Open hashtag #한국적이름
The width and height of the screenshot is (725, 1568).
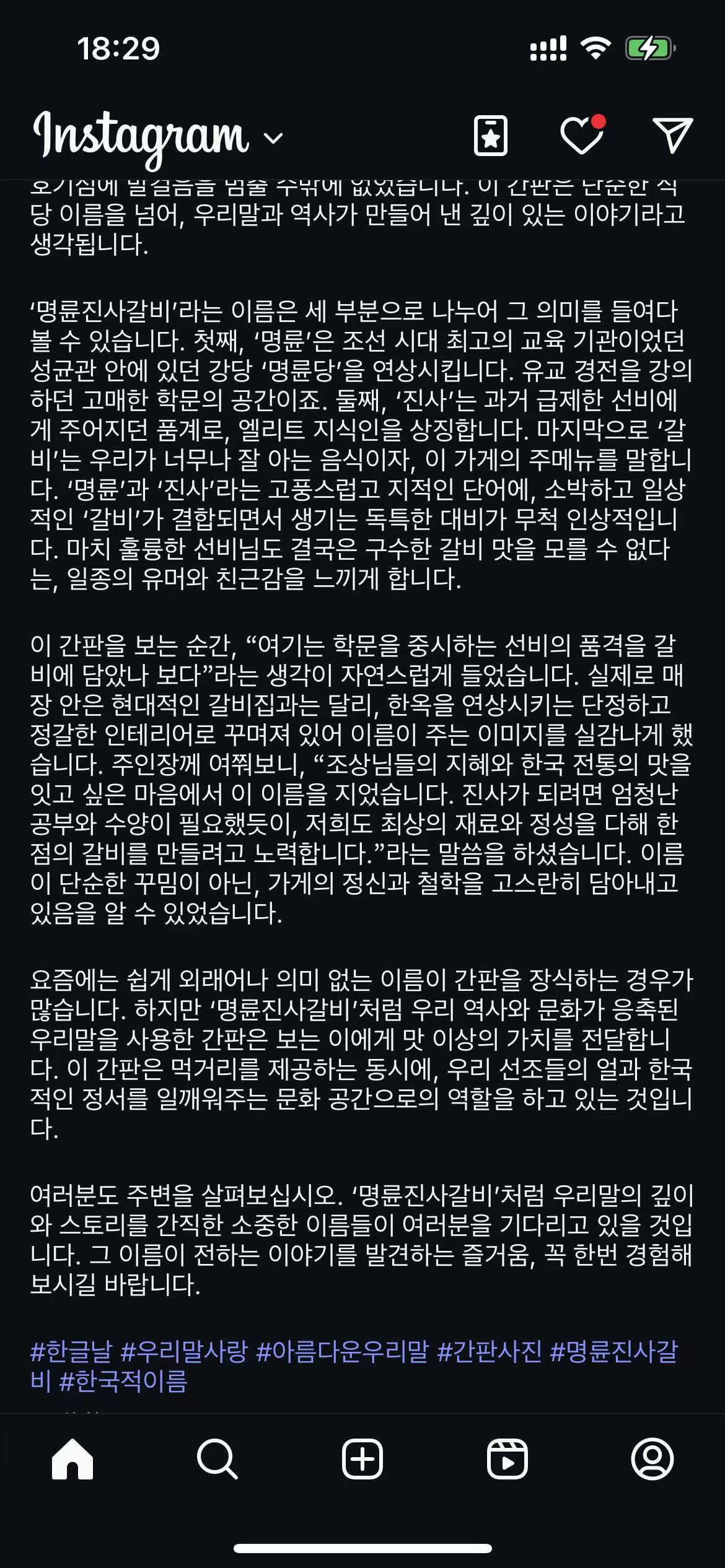tap(123, 1382)
